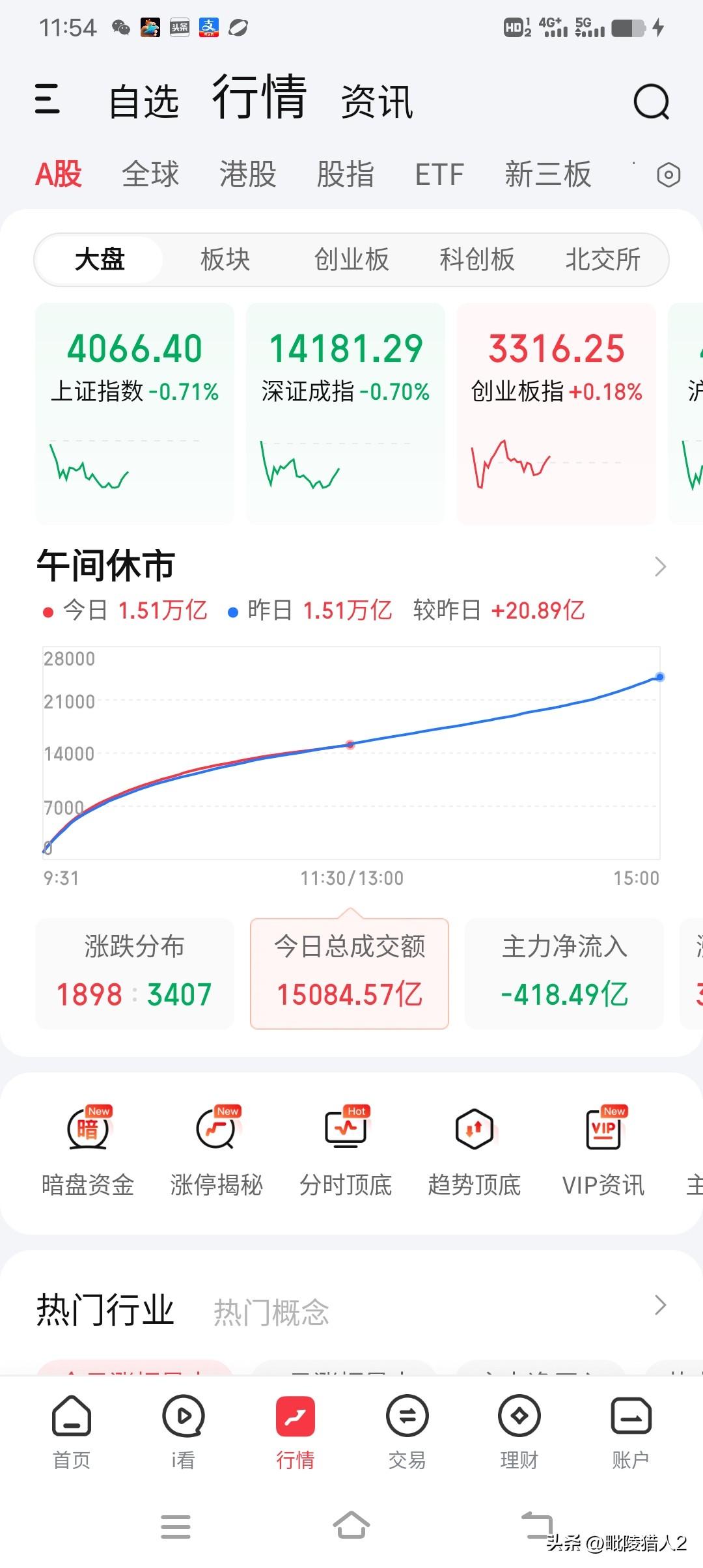Select the 科创板 segment option
The height and width of the screenshot is (1568, 703).
tap(477, 259)
